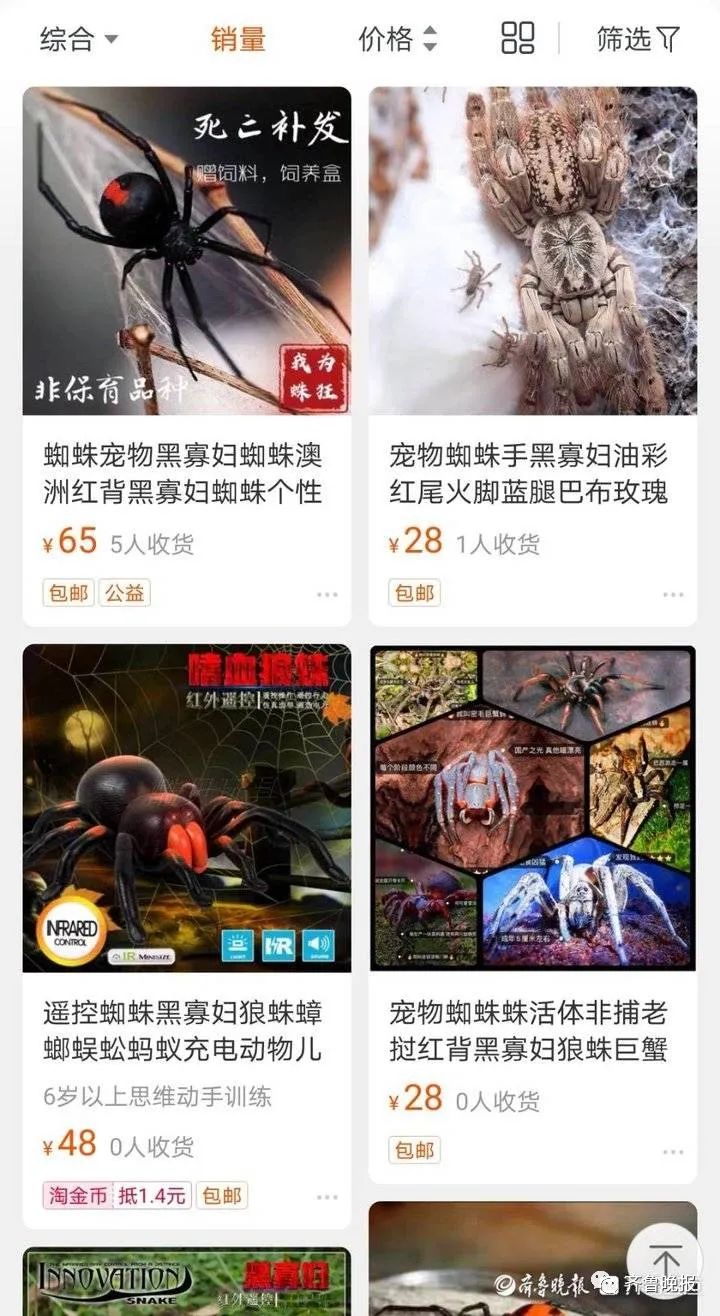This screenshot has width=720, height=1316.
Task: Sort results by 销量
Action: tap(238, 40)
